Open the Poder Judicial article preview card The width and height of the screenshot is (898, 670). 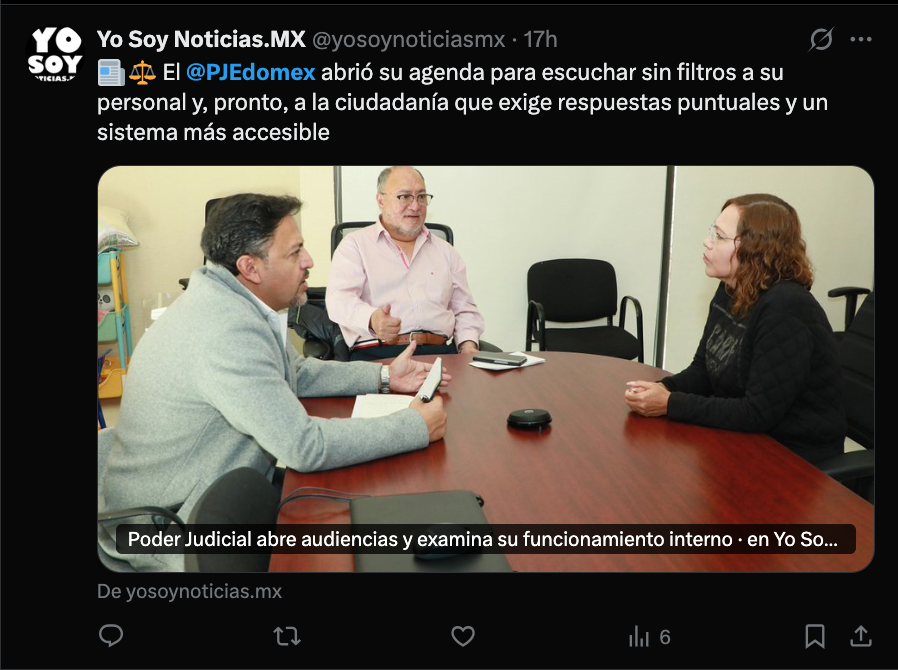485,368
